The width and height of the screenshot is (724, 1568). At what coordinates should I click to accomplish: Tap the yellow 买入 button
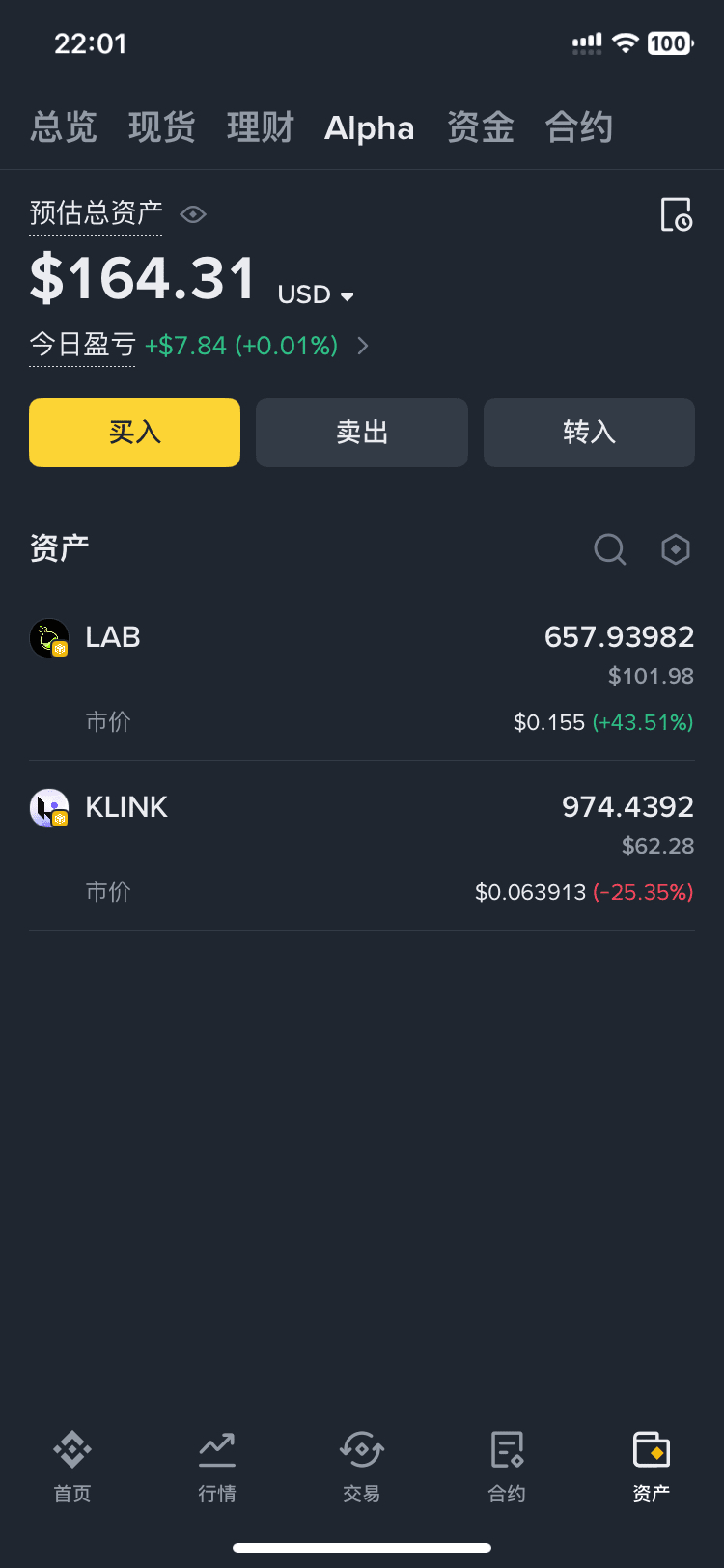(x=134, y=433)
